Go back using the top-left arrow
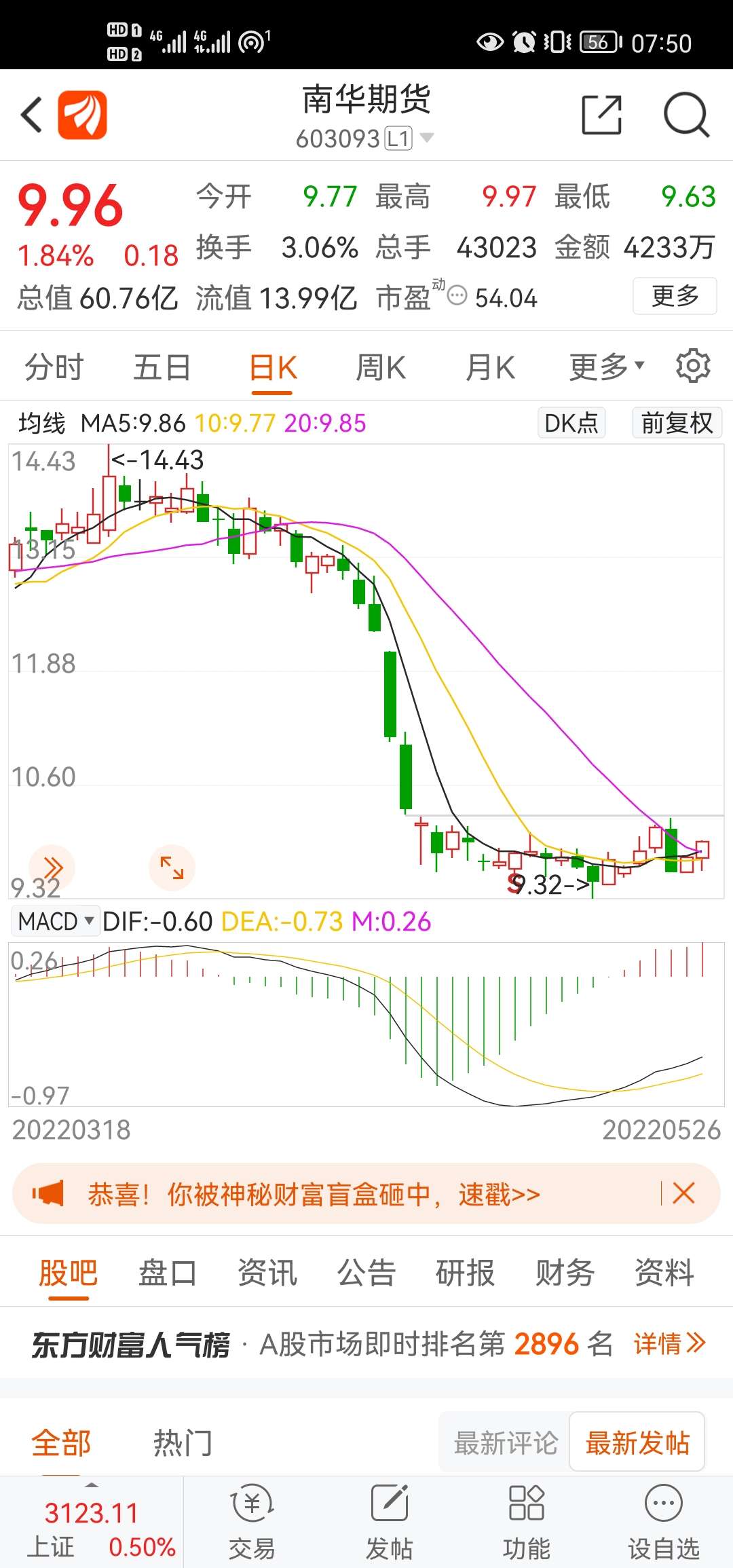The height and width of the screenshot is (1568, 733). click(31, 114)
